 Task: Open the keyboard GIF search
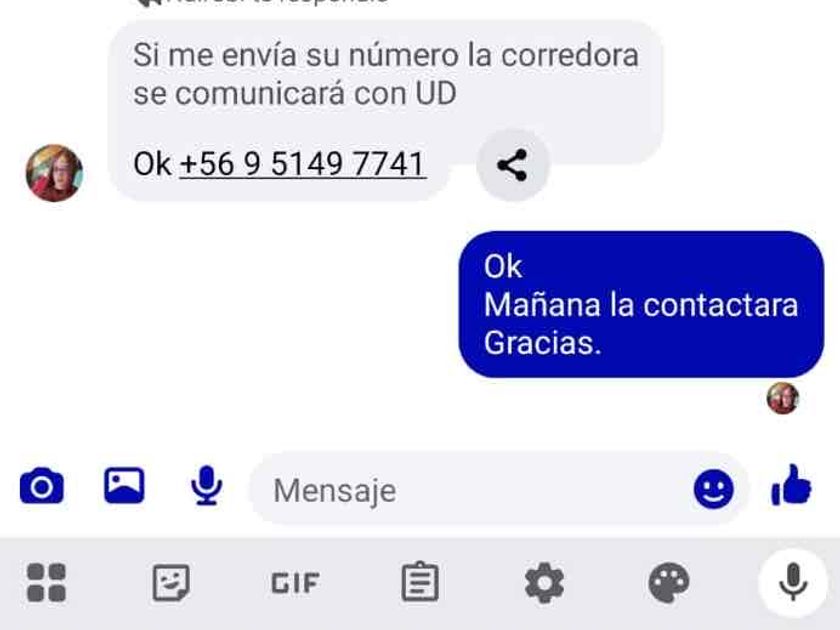click(295, 583)
